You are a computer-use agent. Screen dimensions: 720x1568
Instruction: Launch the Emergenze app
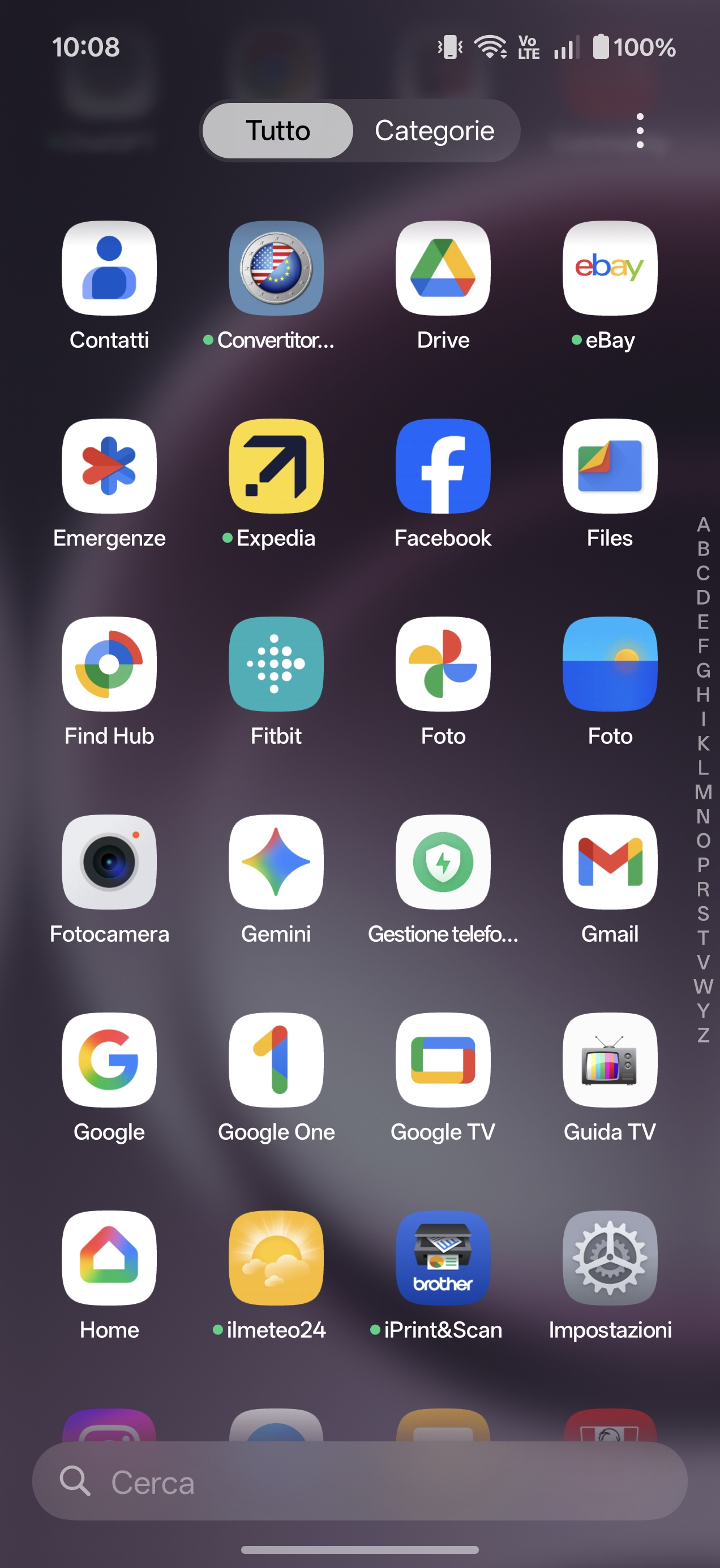[109, 466]
